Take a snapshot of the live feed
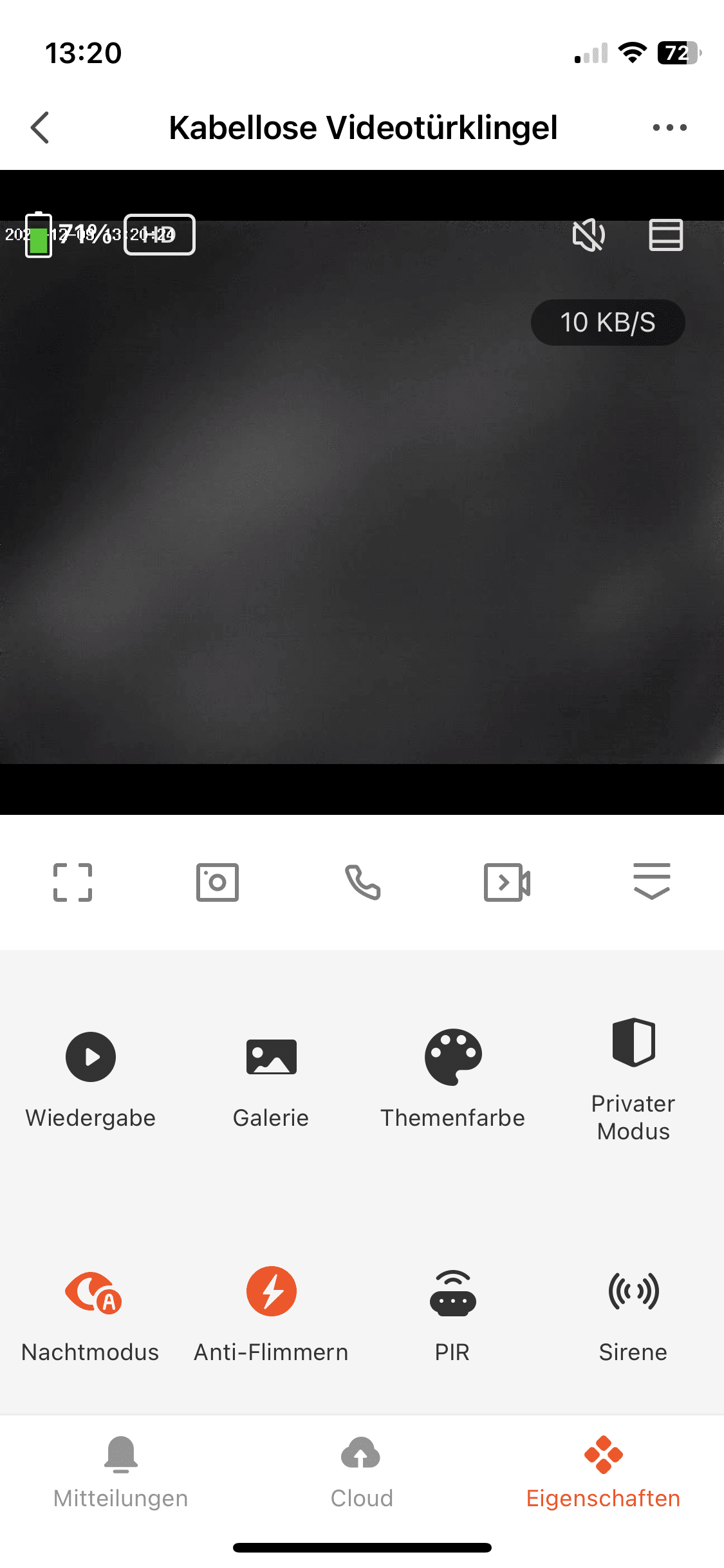This screenshot has height=1568, width=724. pyautogui.click(x=218, y=882)
